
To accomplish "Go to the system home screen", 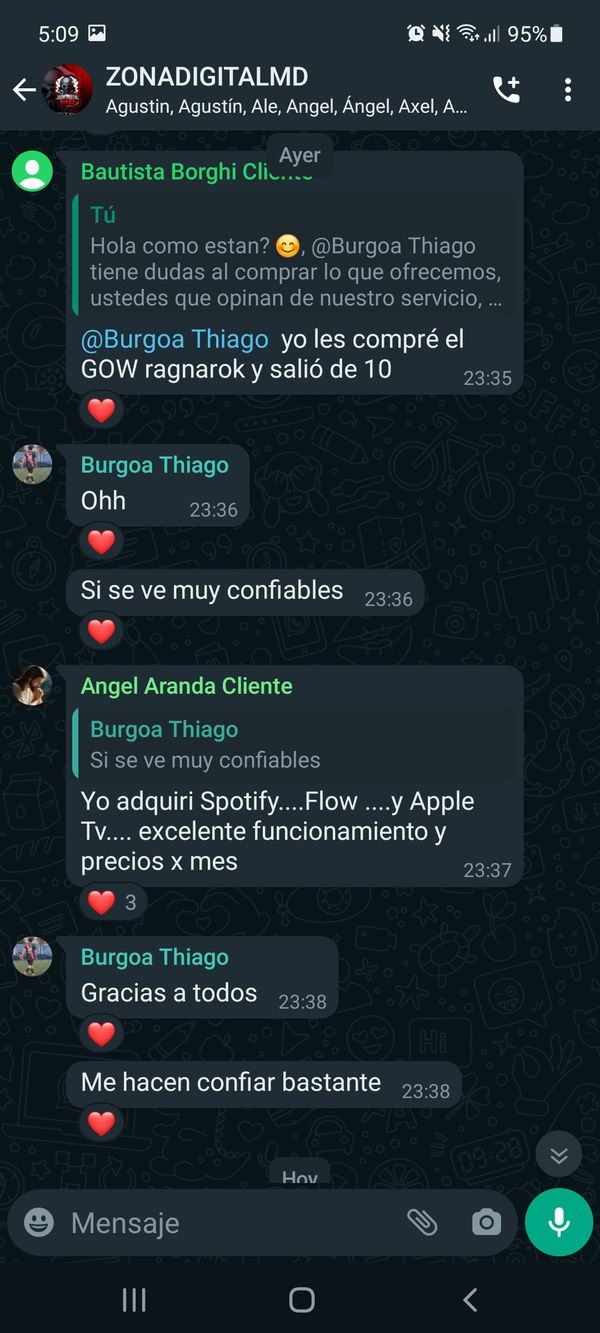I will (301, 1299).
